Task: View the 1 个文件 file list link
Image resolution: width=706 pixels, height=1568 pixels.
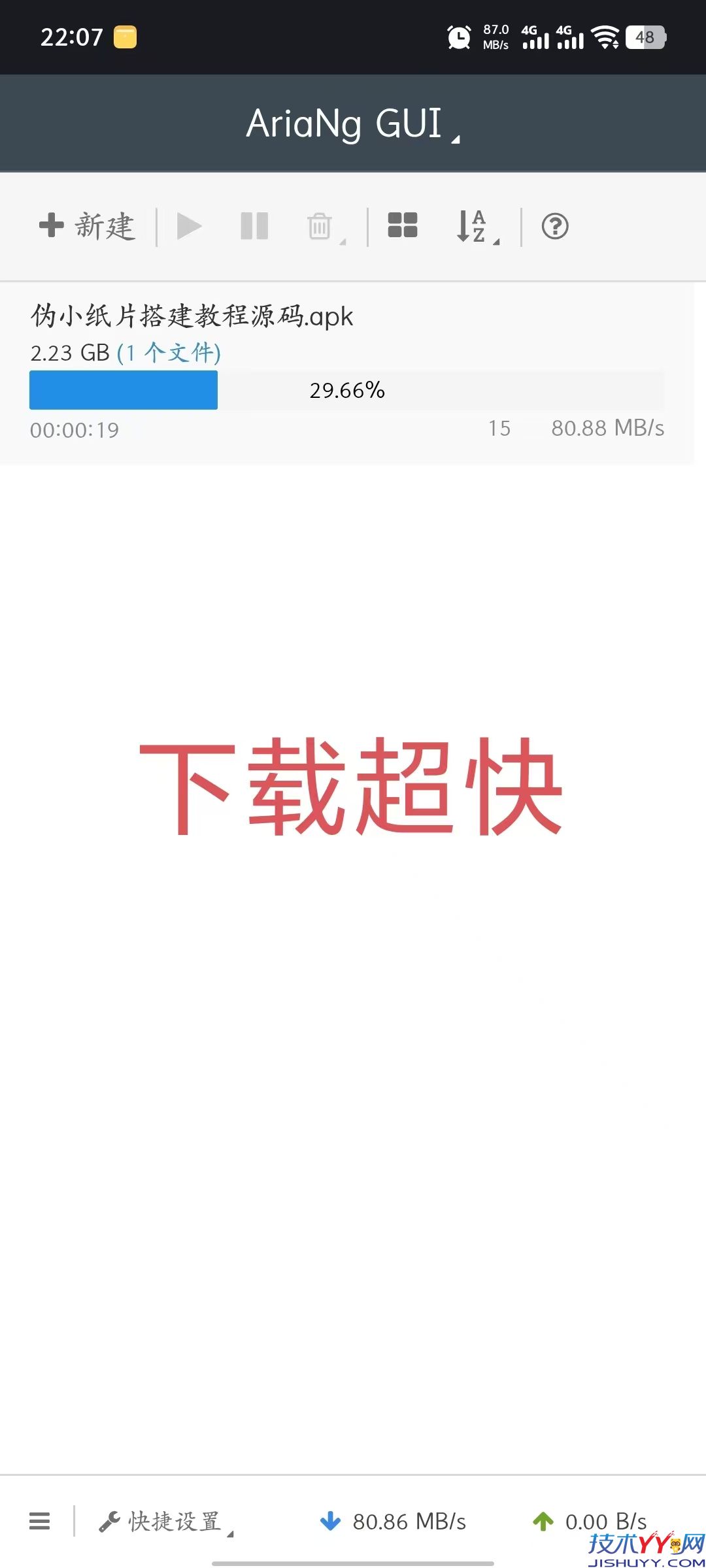Action: pyautogui.click(x=169, y=353)
